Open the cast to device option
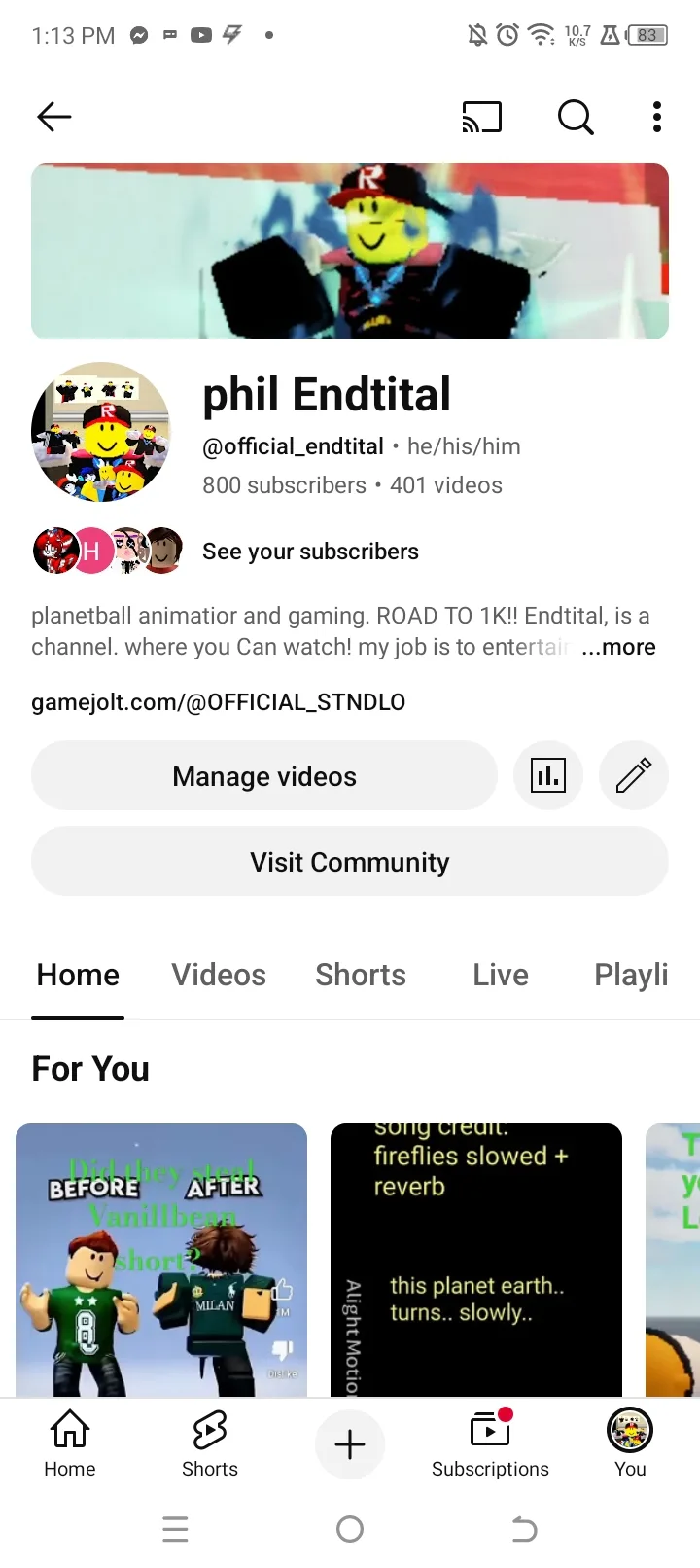Screen dimensions: 700x1568 481,118
